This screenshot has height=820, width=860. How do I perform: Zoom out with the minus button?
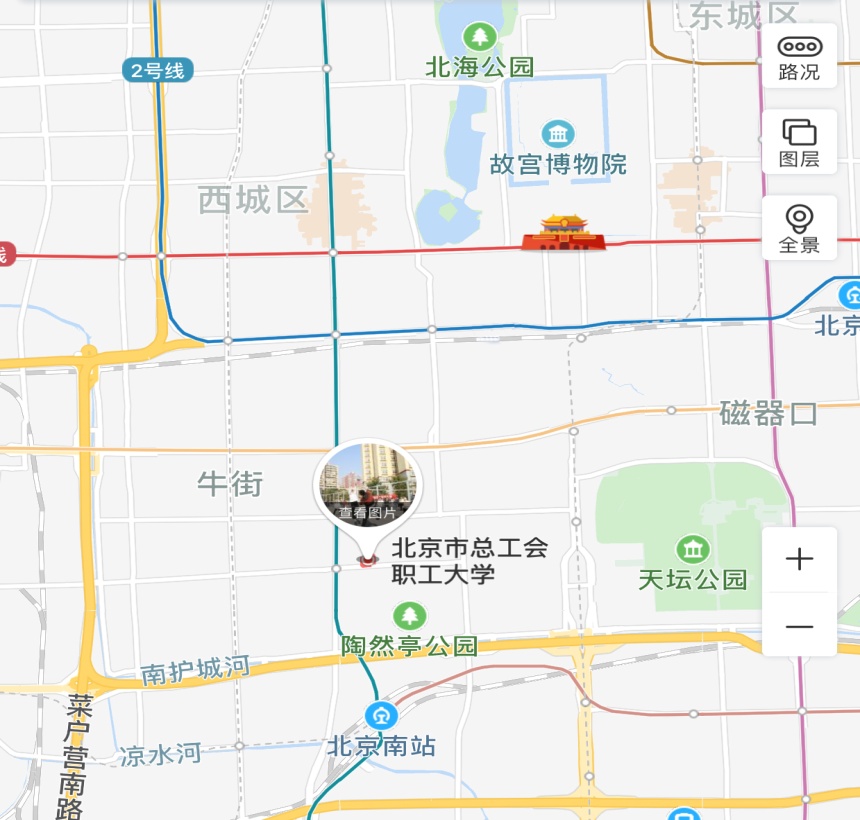[x=799, y=627]
